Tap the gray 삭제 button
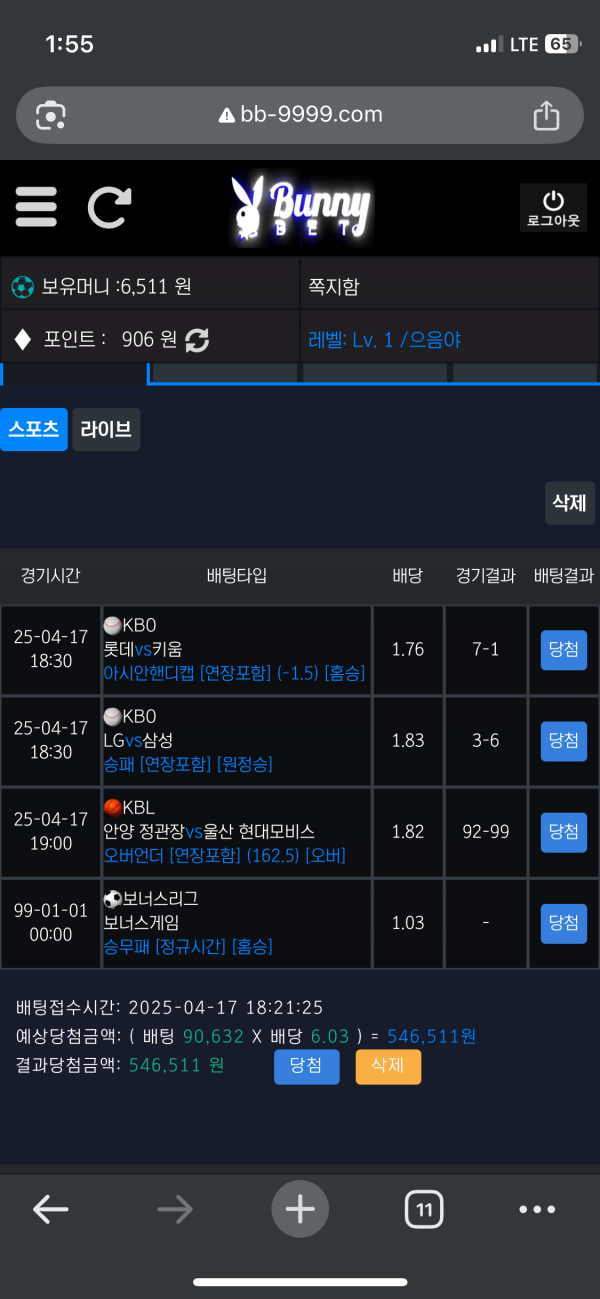The height and width of the screenshot is (1299, 600). click(569, 503)
